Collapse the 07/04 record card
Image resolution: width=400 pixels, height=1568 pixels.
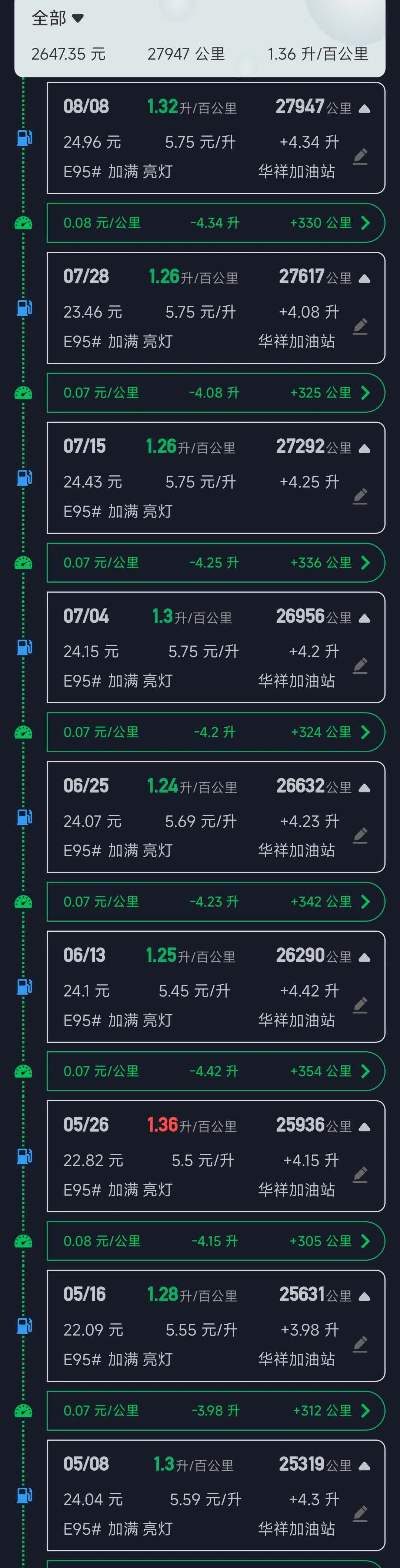tap(365, 619)
